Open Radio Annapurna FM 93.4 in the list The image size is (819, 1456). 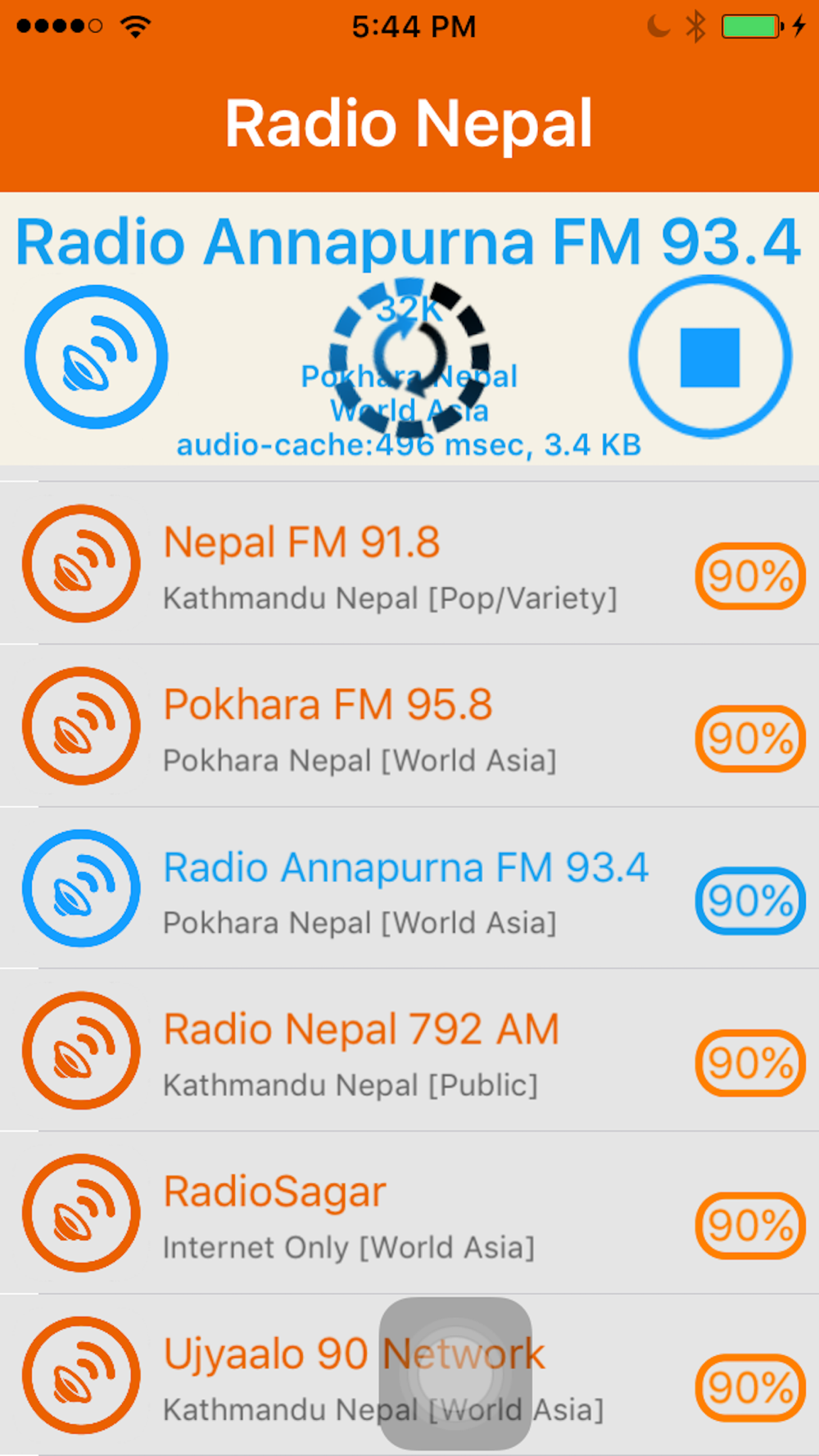coord(409,888)
